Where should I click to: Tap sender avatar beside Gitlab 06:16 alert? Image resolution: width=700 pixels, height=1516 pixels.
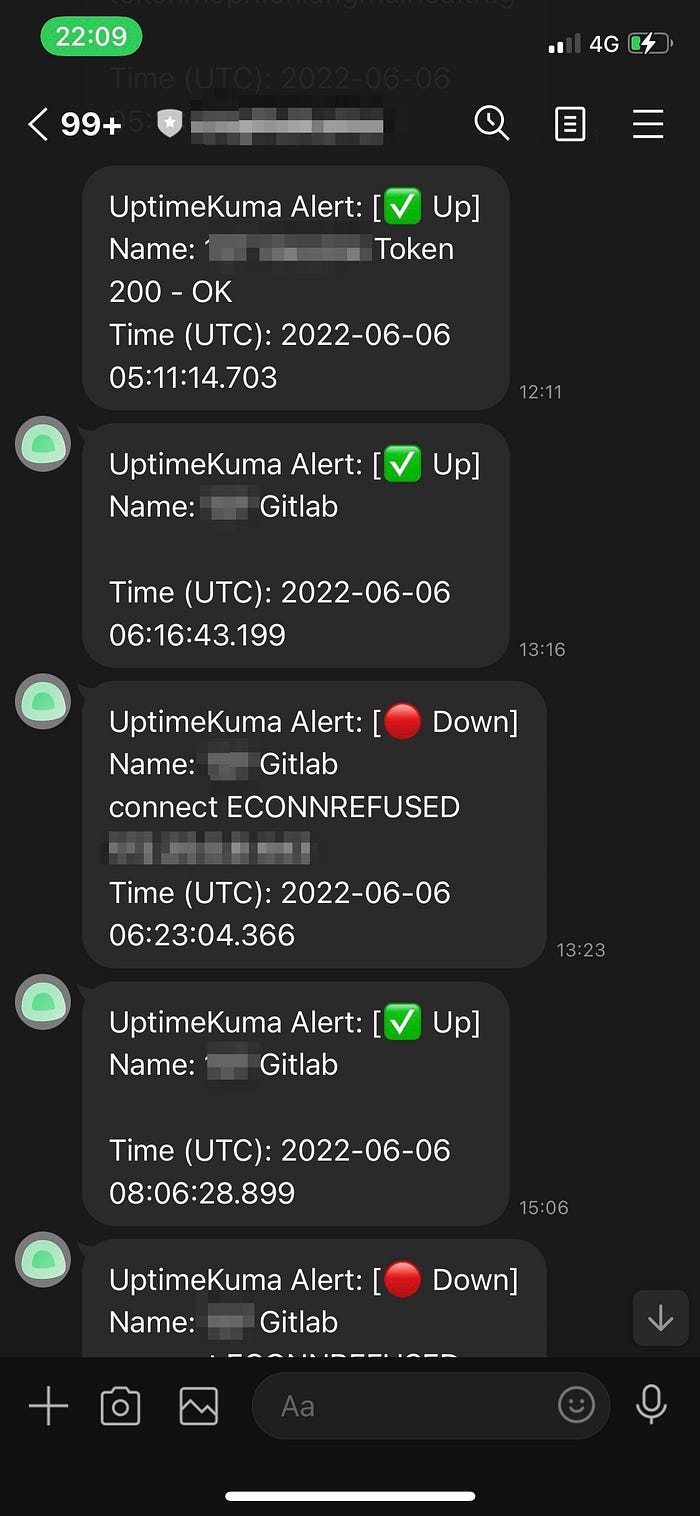point(43,443)
